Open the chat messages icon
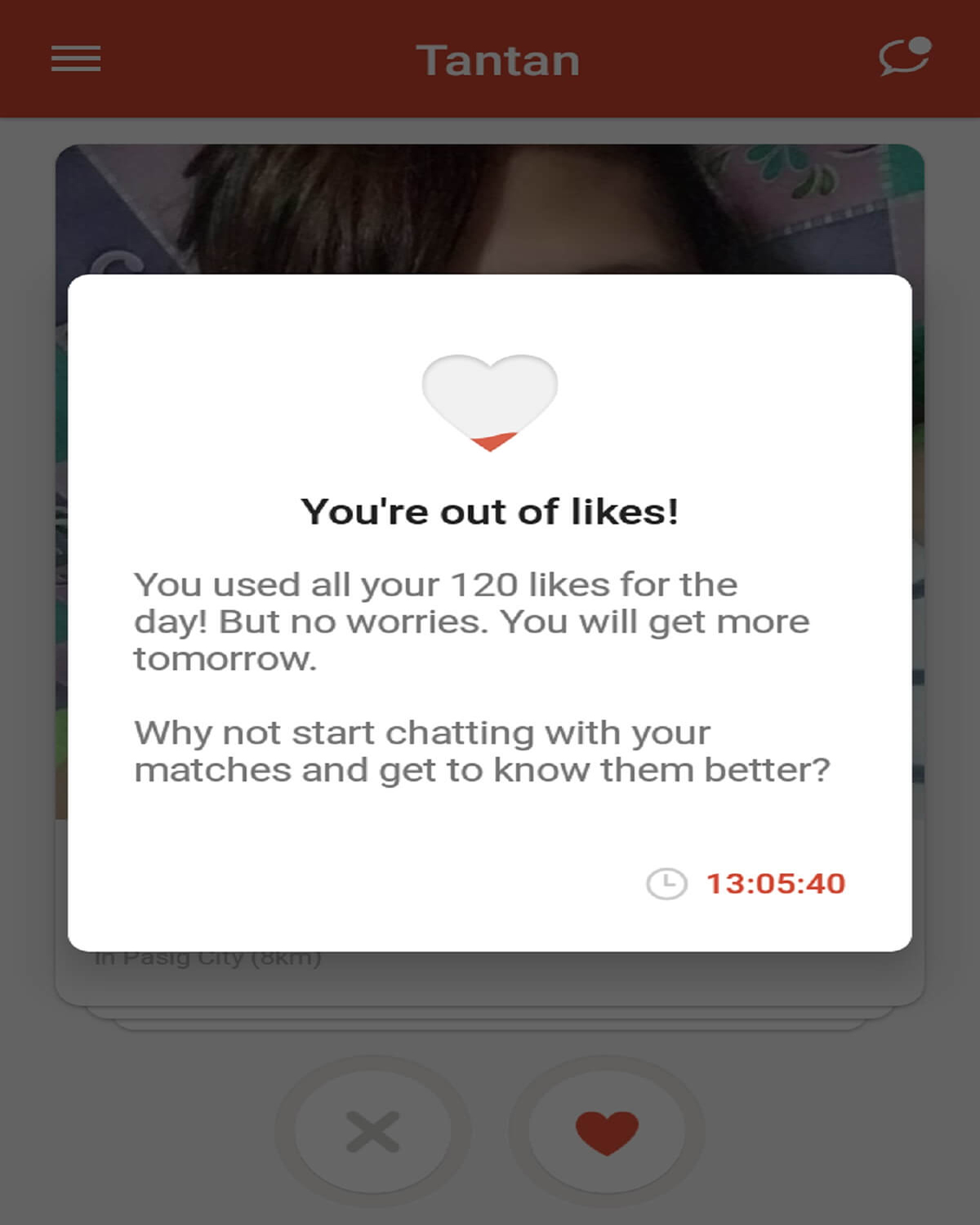980x1225 pixels. point(904,57)
